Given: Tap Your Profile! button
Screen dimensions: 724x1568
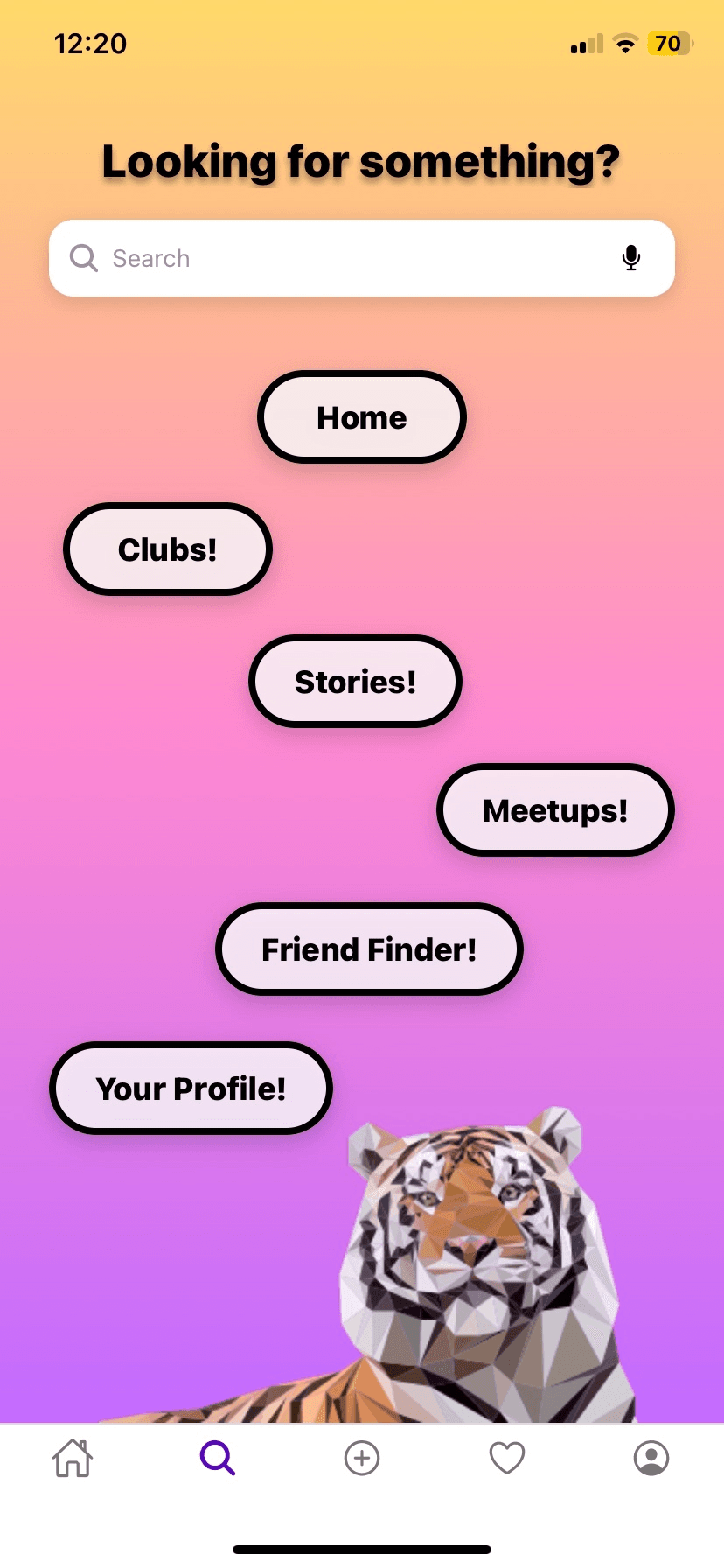Looking at the screenshot, I should tap(191, 1088).
